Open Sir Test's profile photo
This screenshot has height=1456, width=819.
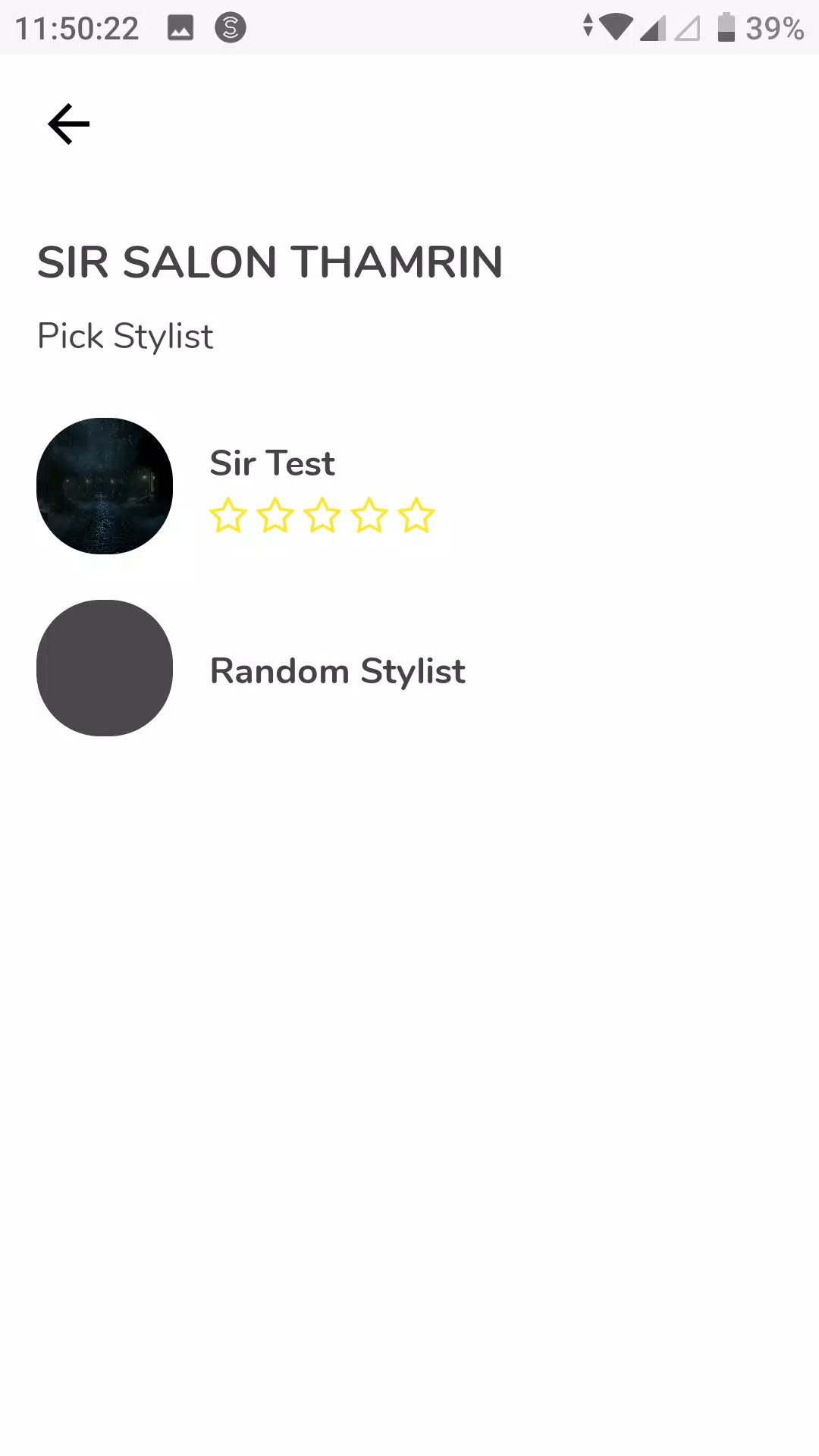pyautogui.click(x=104, y=486)
